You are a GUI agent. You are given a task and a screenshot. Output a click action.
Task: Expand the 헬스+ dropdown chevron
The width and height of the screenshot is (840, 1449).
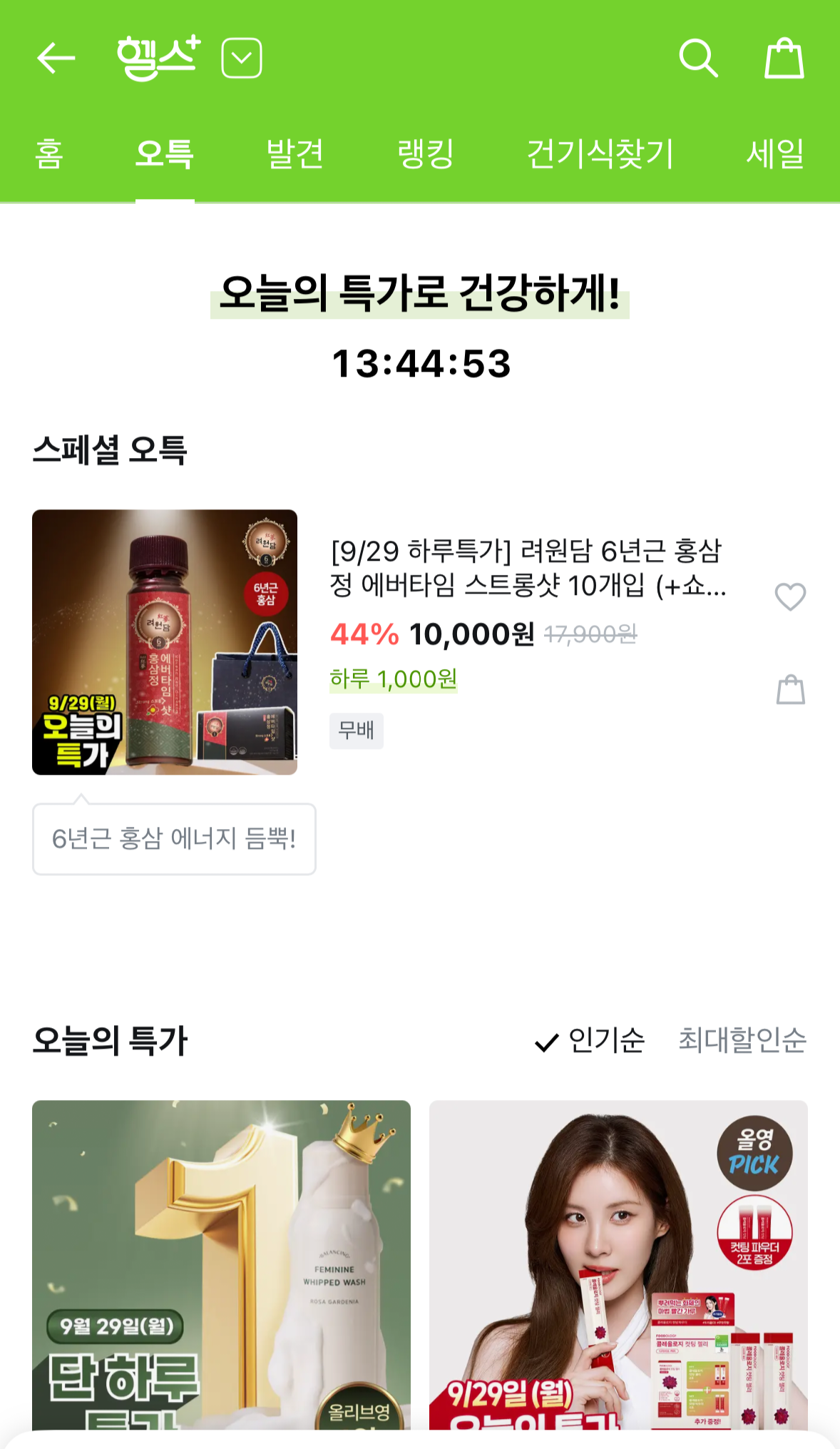click(x=242, y=58)
